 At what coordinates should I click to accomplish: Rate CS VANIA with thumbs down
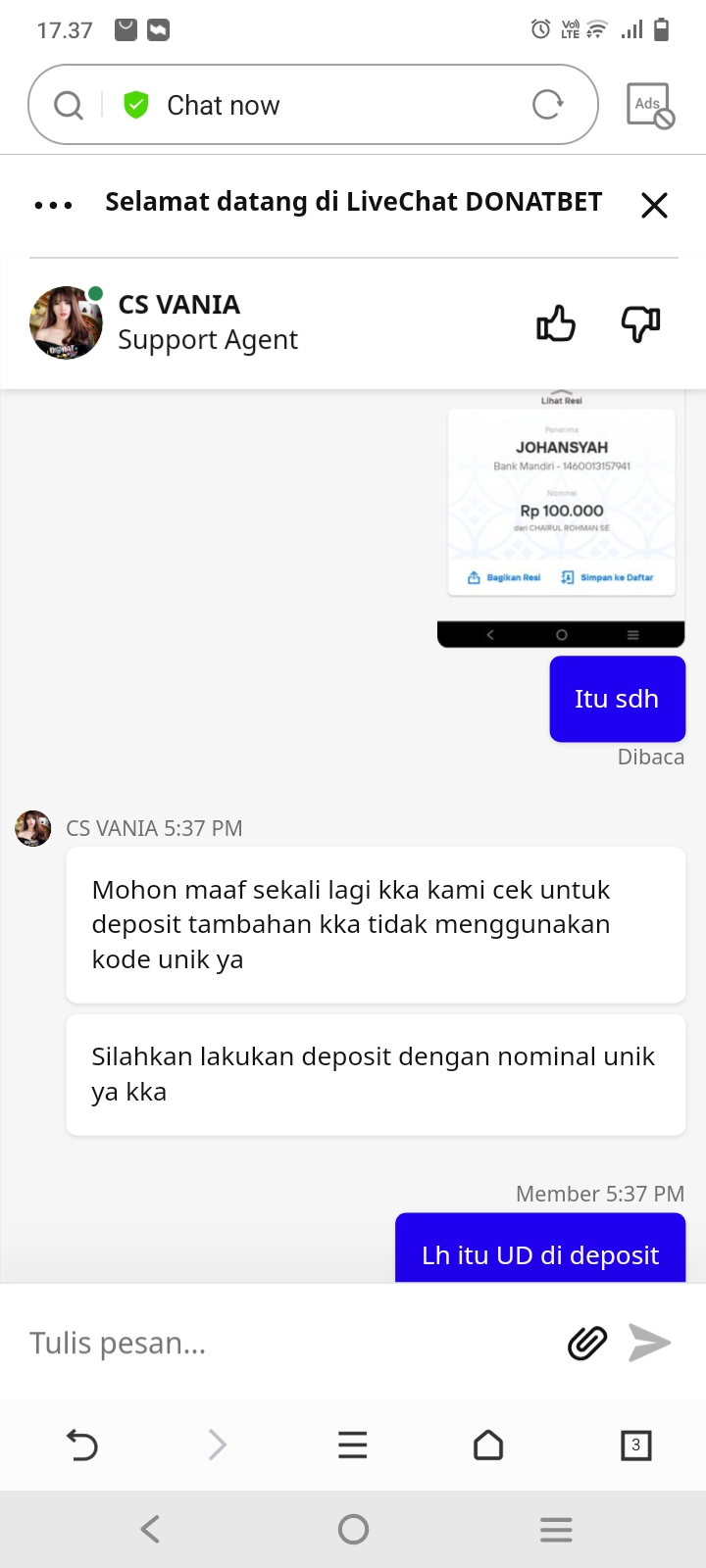[x=640, y=323]
